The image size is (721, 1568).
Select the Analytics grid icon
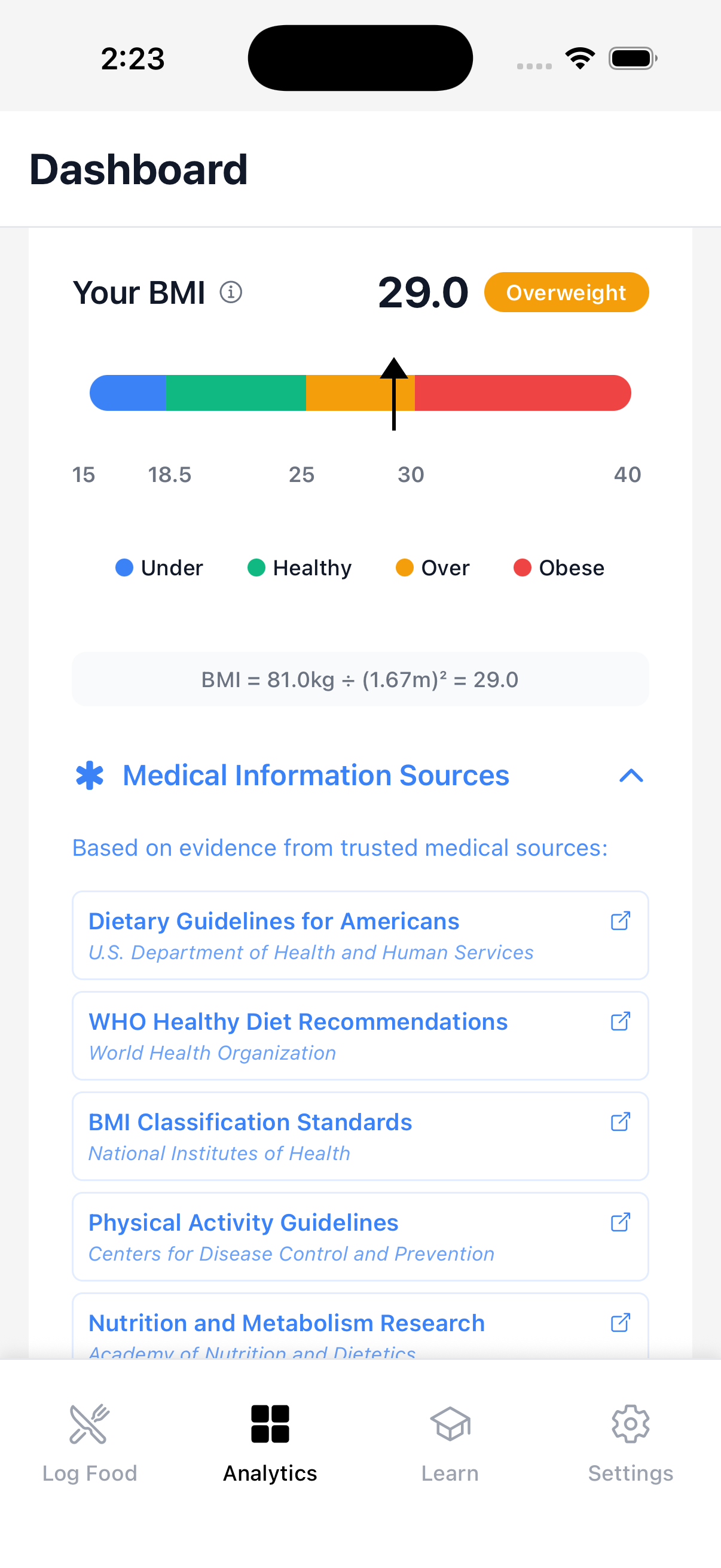[x=270, y=1424]
